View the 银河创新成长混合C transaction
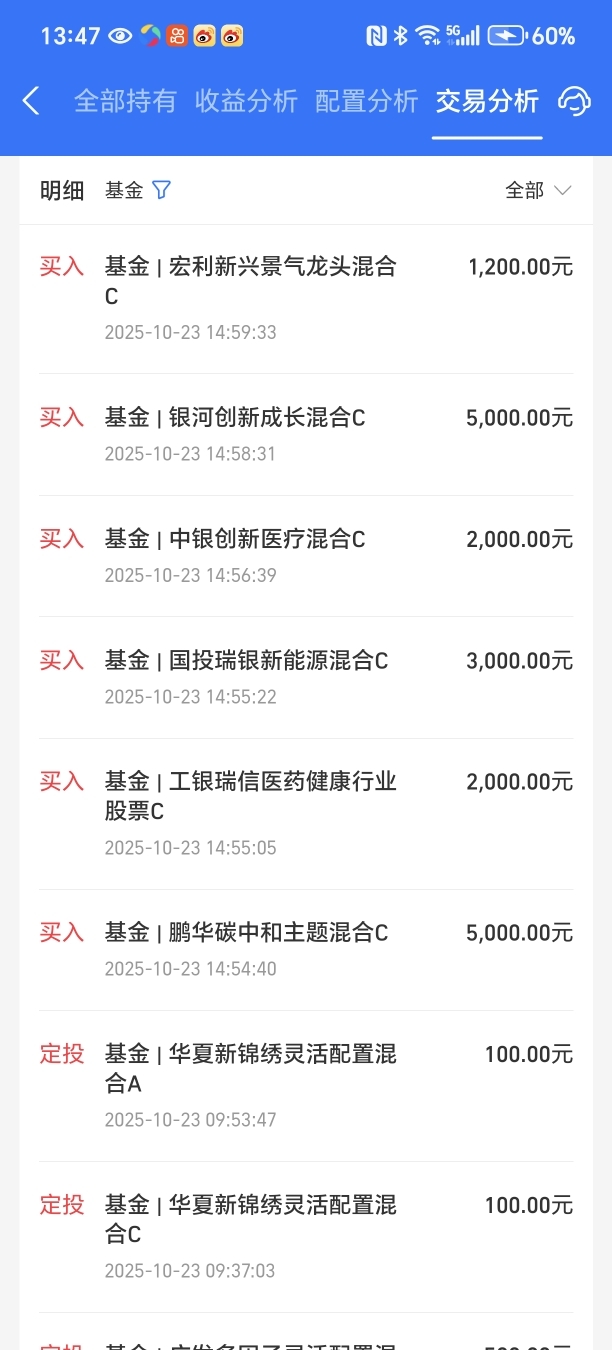This screenshot has height=1350, width=612. pyautogui.click(x=306, y=434)
